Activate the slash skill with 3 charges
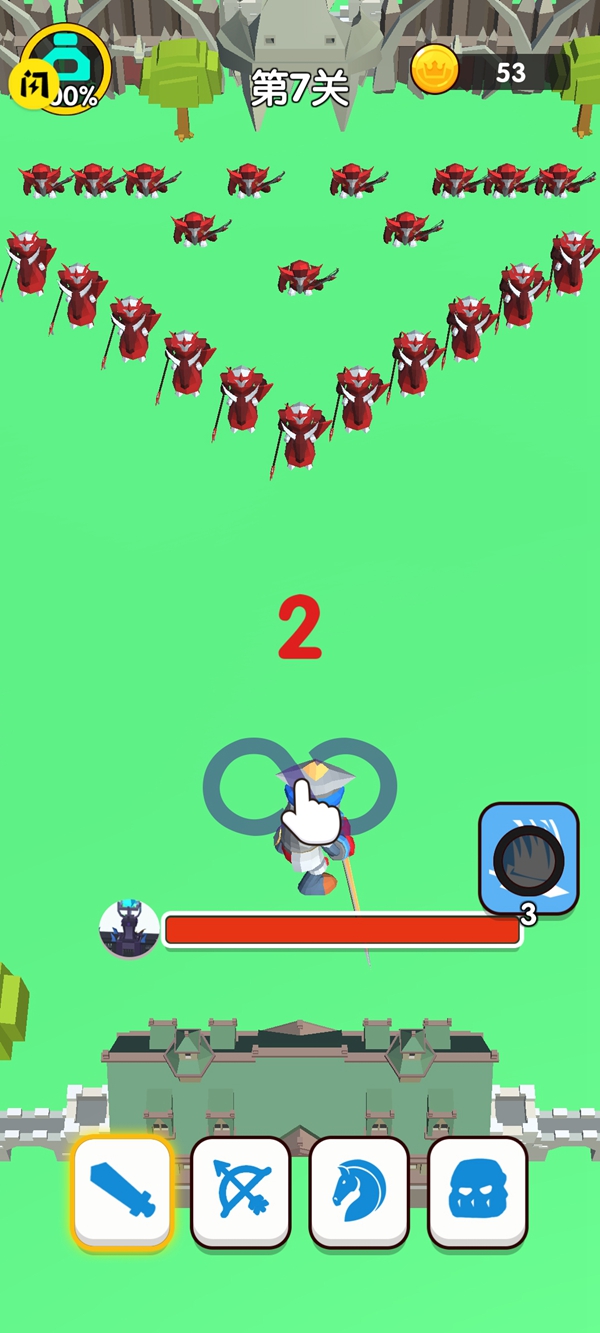Screen dimensions: 600x1333 pos(528,858)
